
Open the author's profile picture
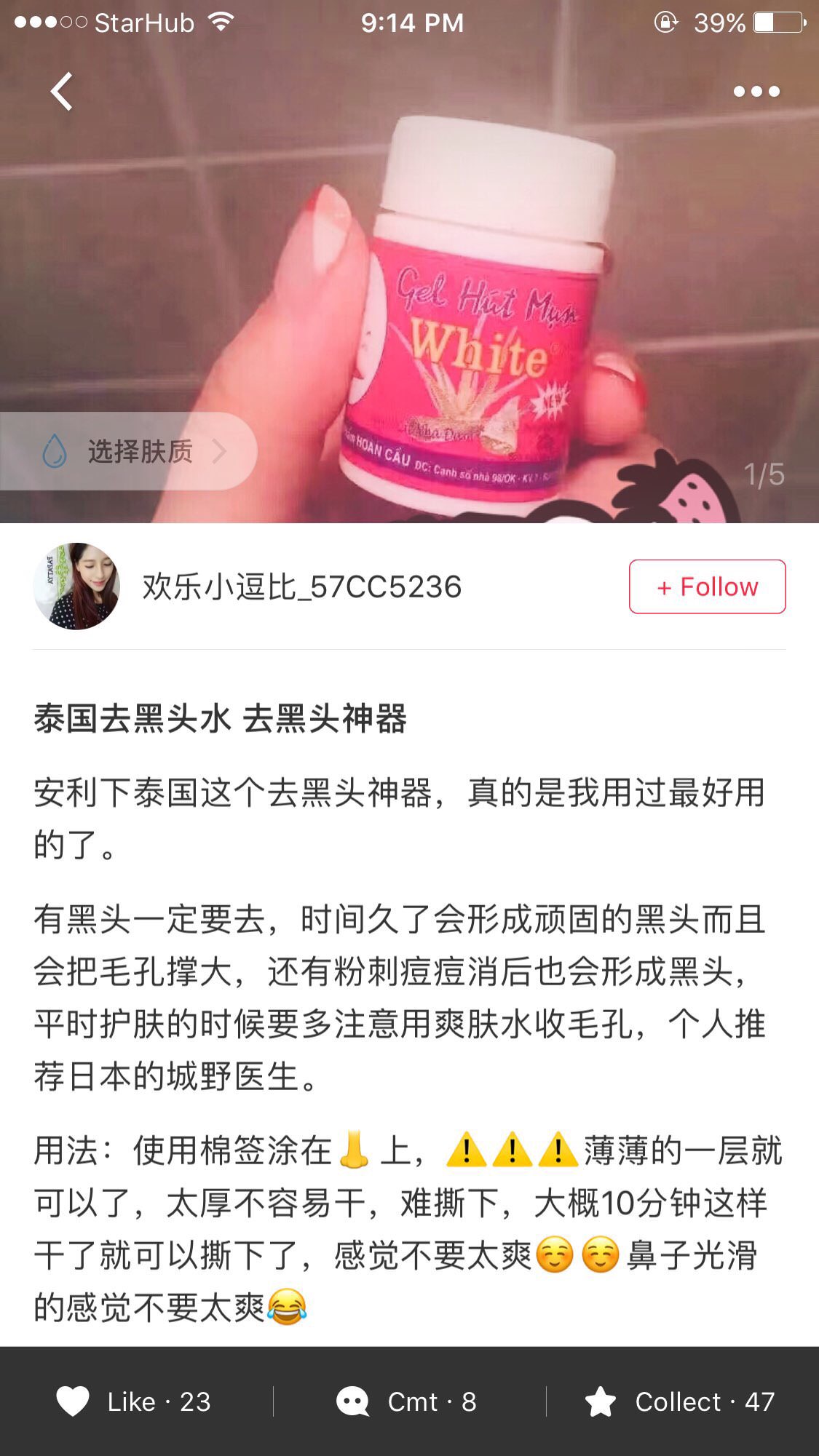click(x=76, y=586)
